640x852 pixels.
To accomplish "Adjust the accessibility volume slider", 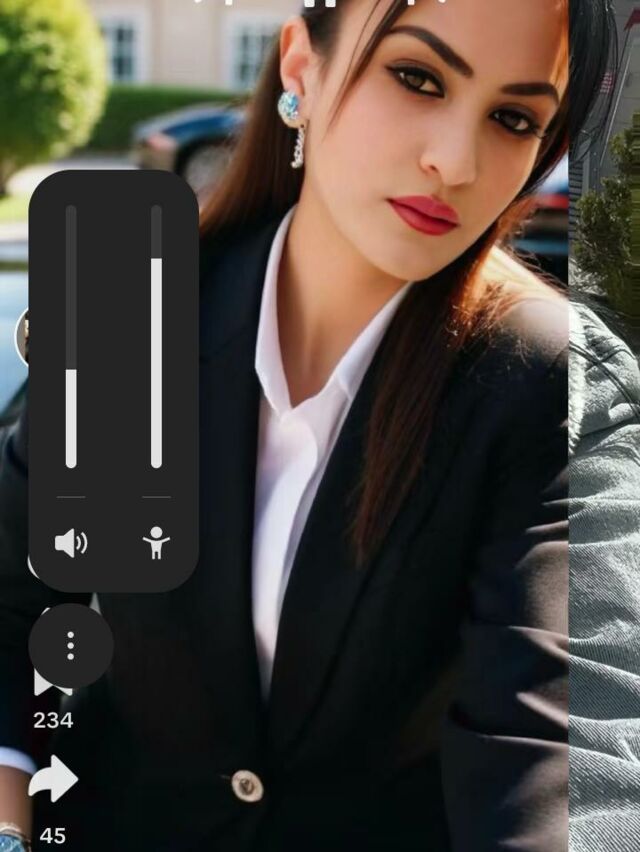I will [x=156, y=336].
